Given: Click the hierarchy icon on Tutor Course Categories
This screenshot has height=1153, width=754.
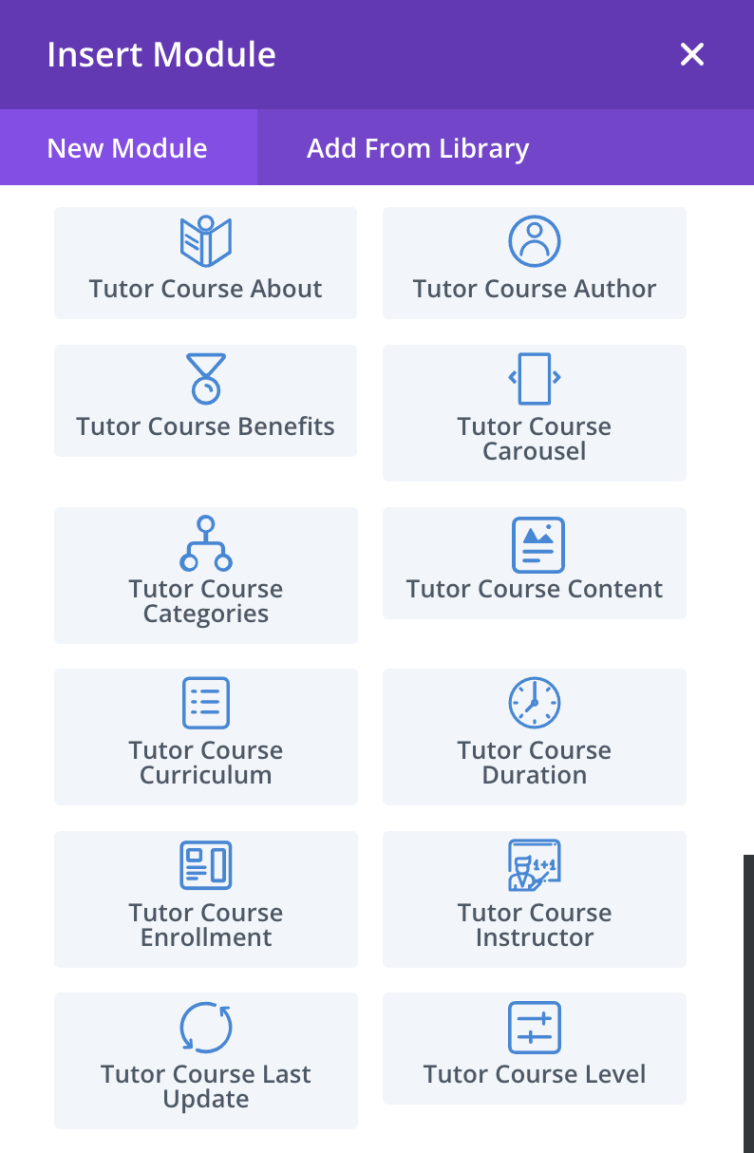Looking at the screenshot, I should [x=206, y=541].
